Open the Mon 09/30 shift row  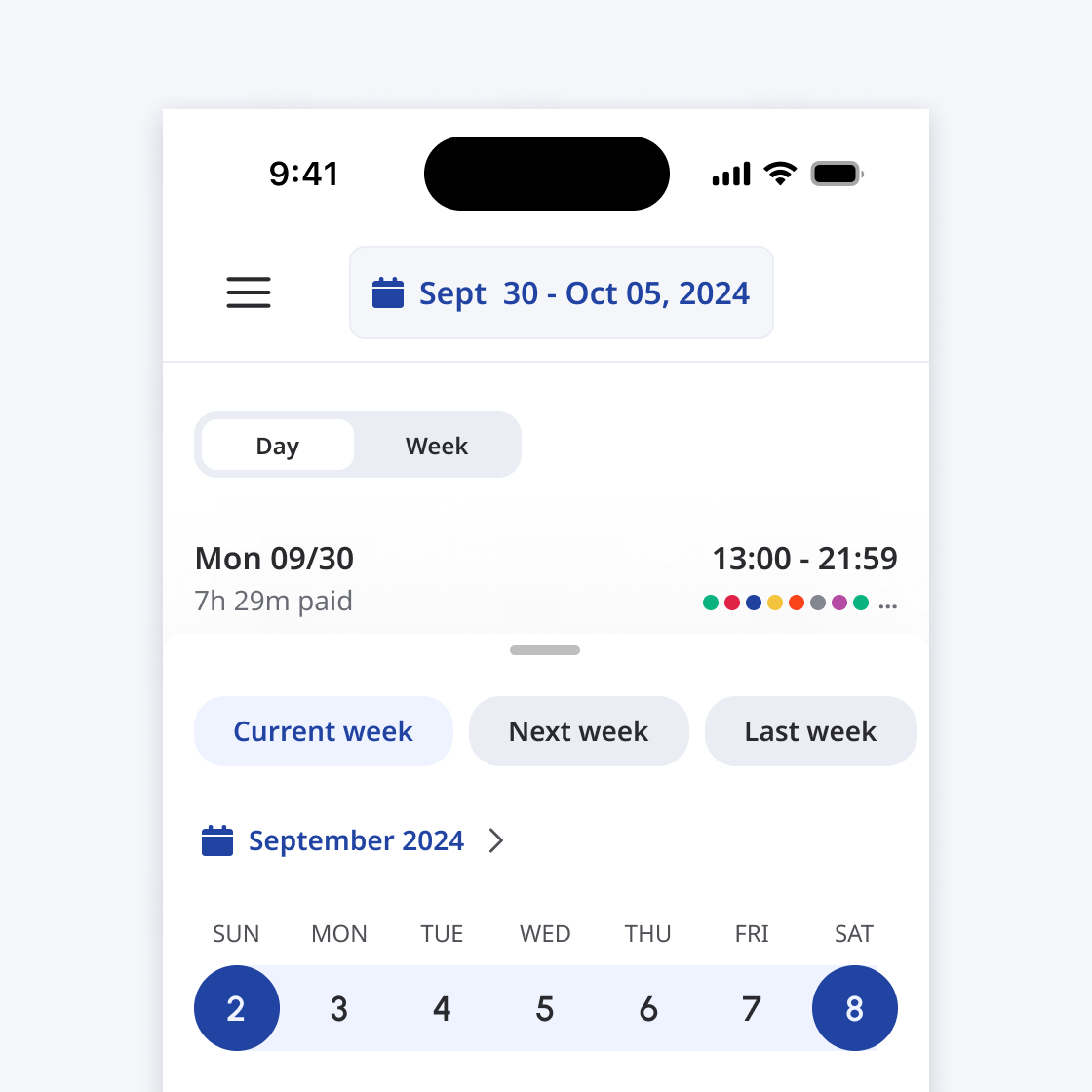[546, 577]
